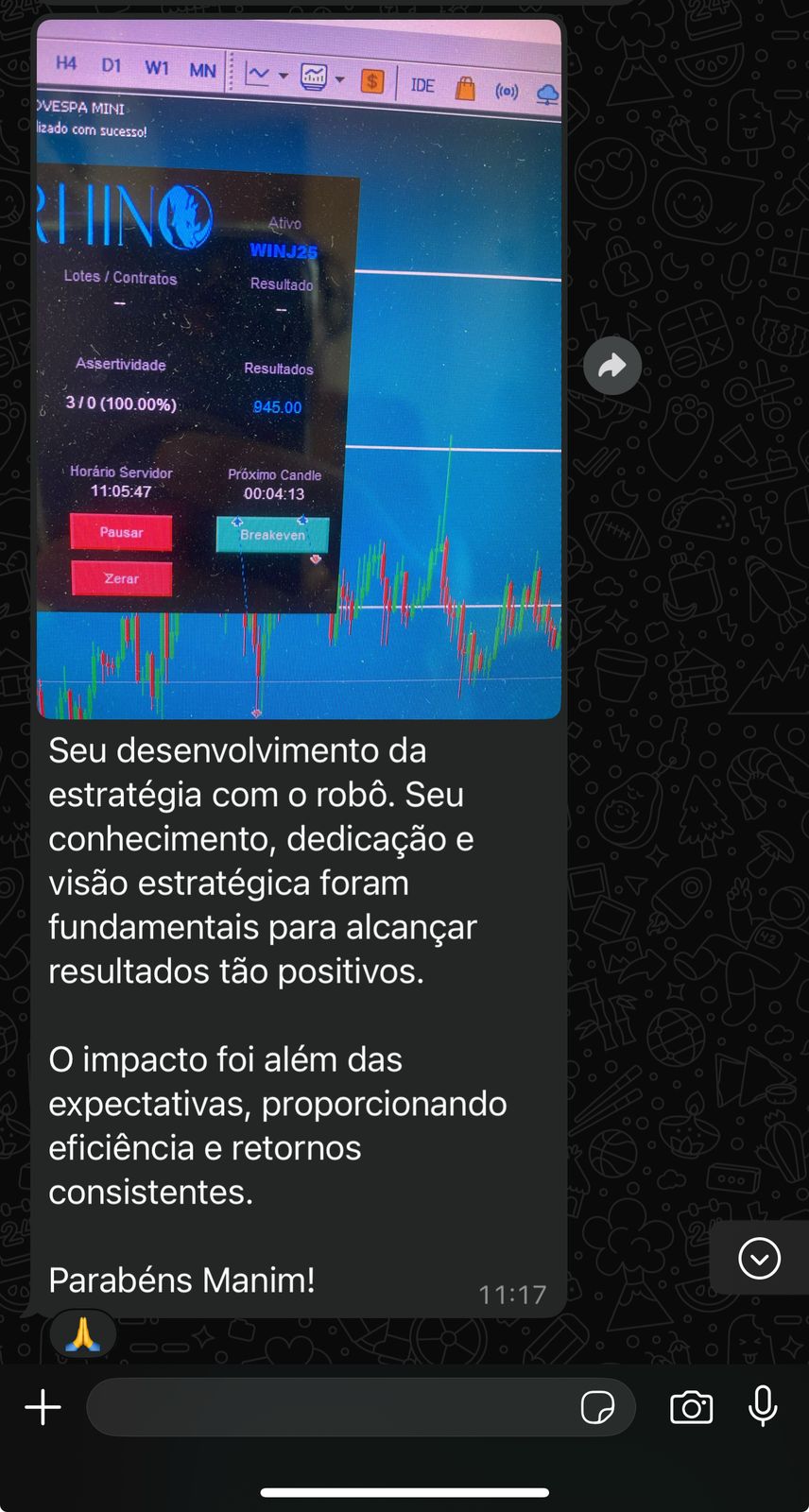This screenshot has width=809, height=1512.
Task: Open the praying hands reaction on the message
Action: [83, 1333]
